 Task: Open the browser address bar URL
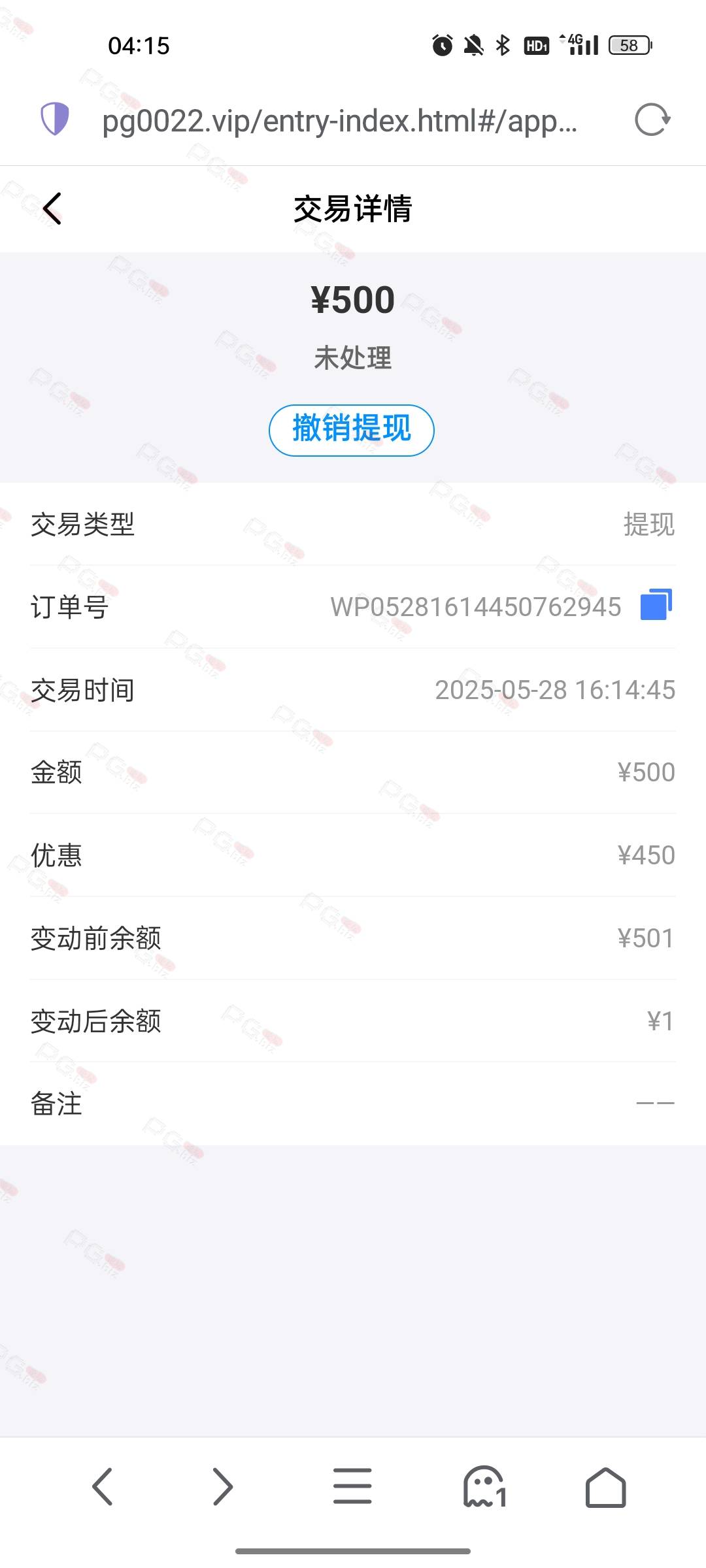point(340,121)
